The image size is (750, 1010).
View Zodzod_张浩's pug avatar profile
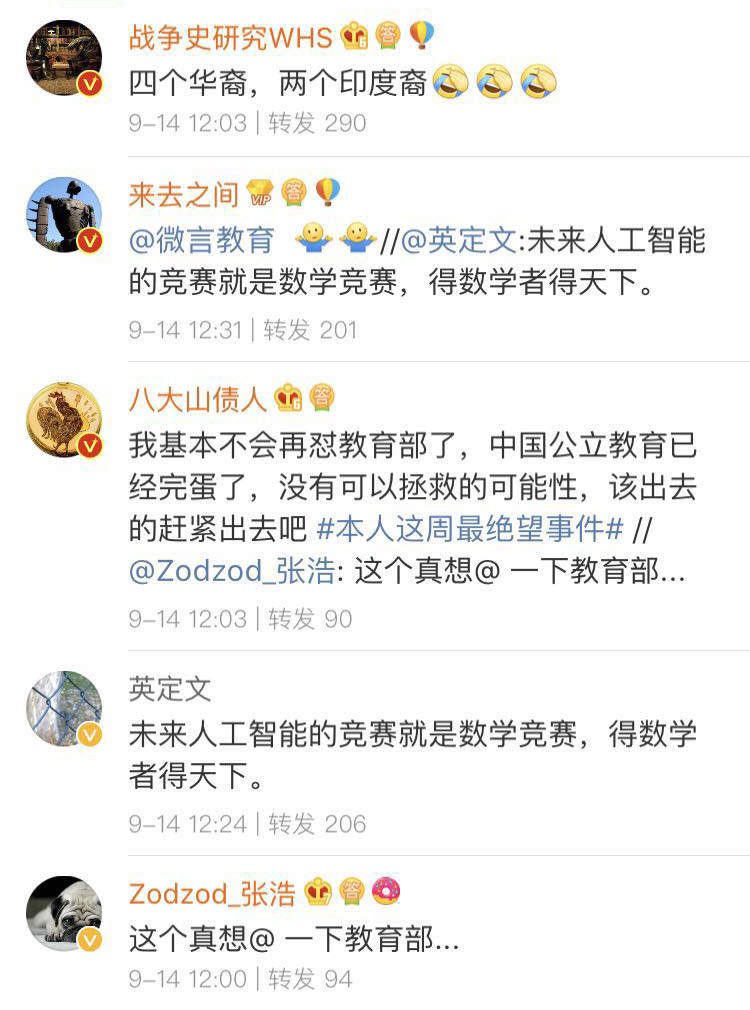tap(64, 912)
